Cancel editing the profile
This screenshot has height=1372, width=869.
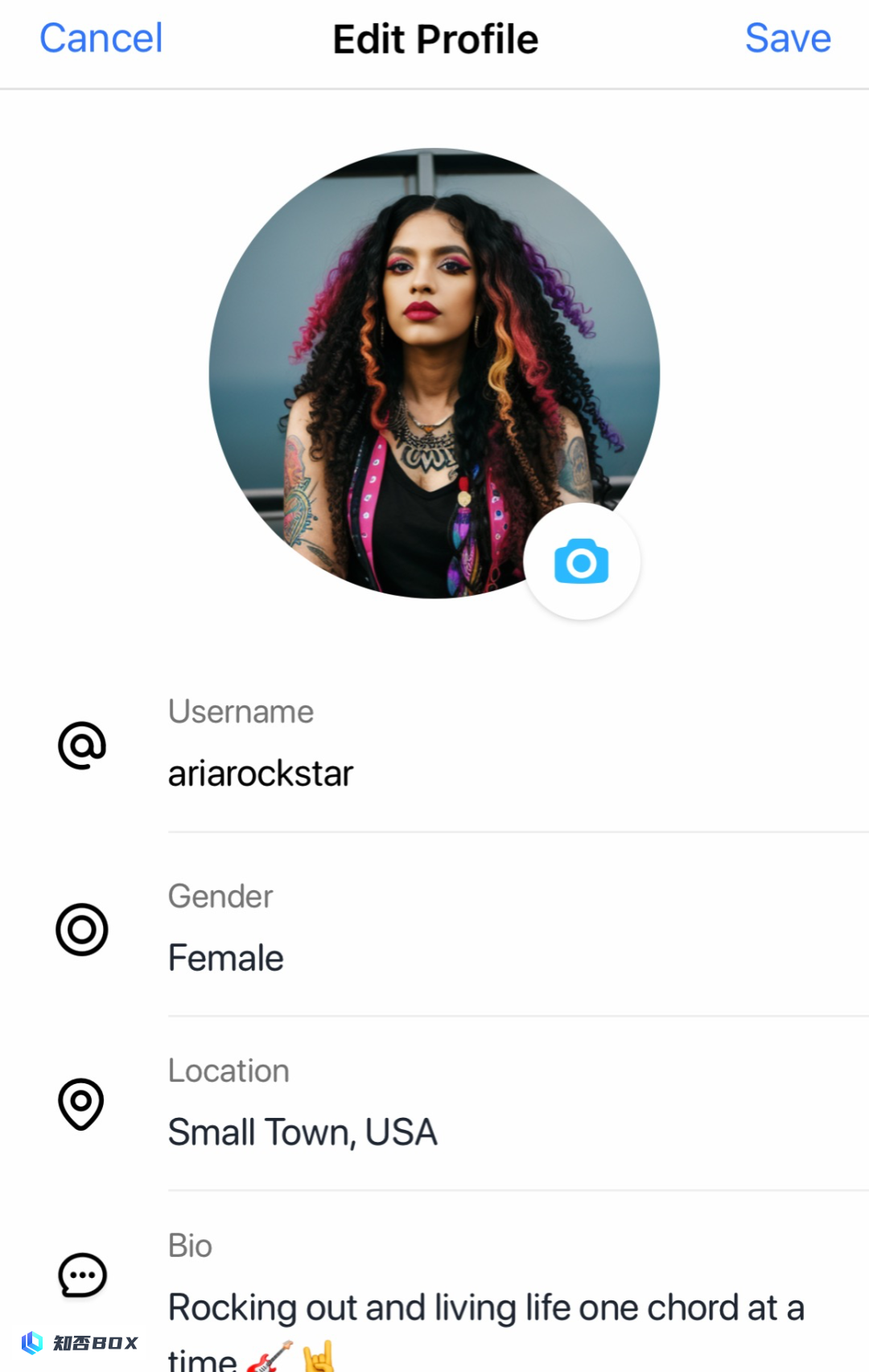101,39
